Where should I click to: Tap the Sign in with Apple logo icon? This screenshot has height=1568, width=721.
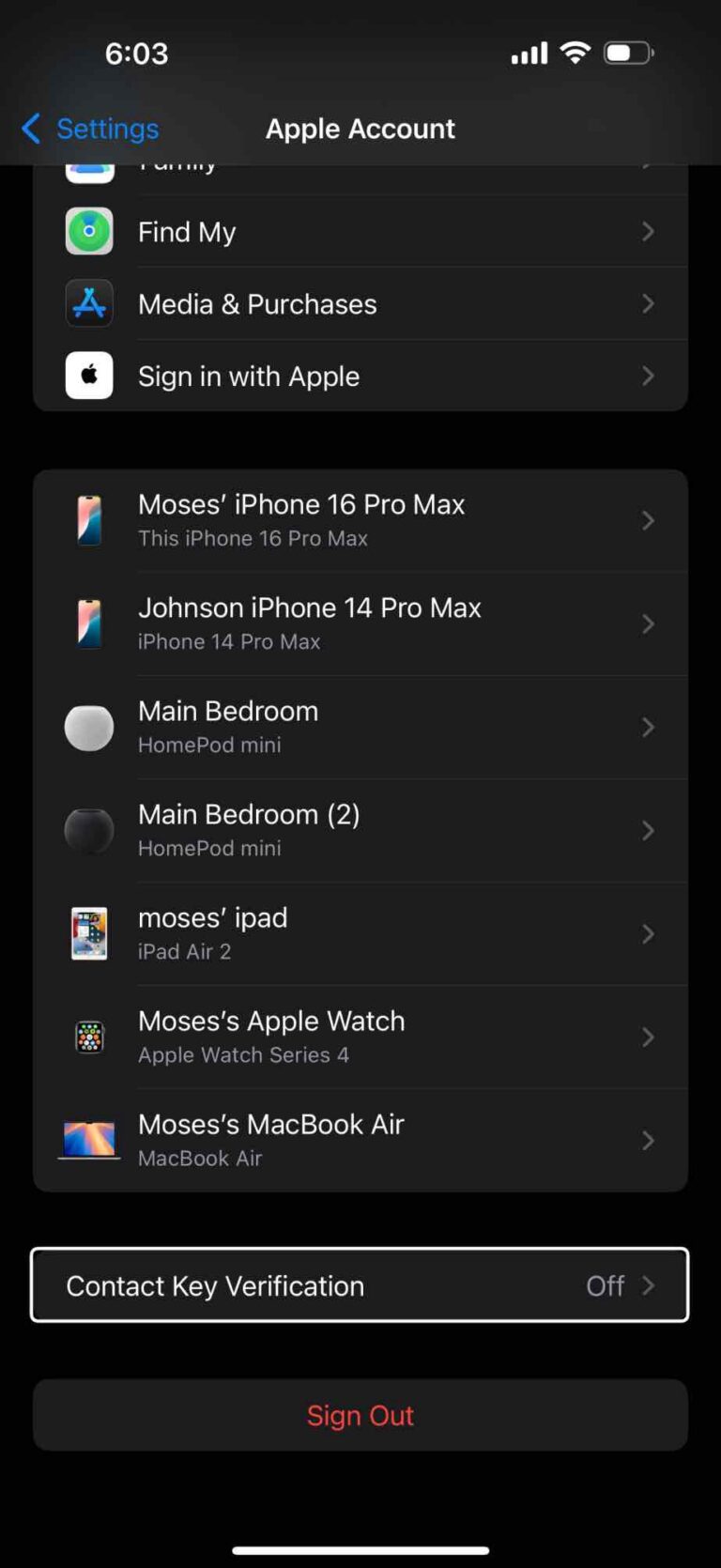[88, 376]
